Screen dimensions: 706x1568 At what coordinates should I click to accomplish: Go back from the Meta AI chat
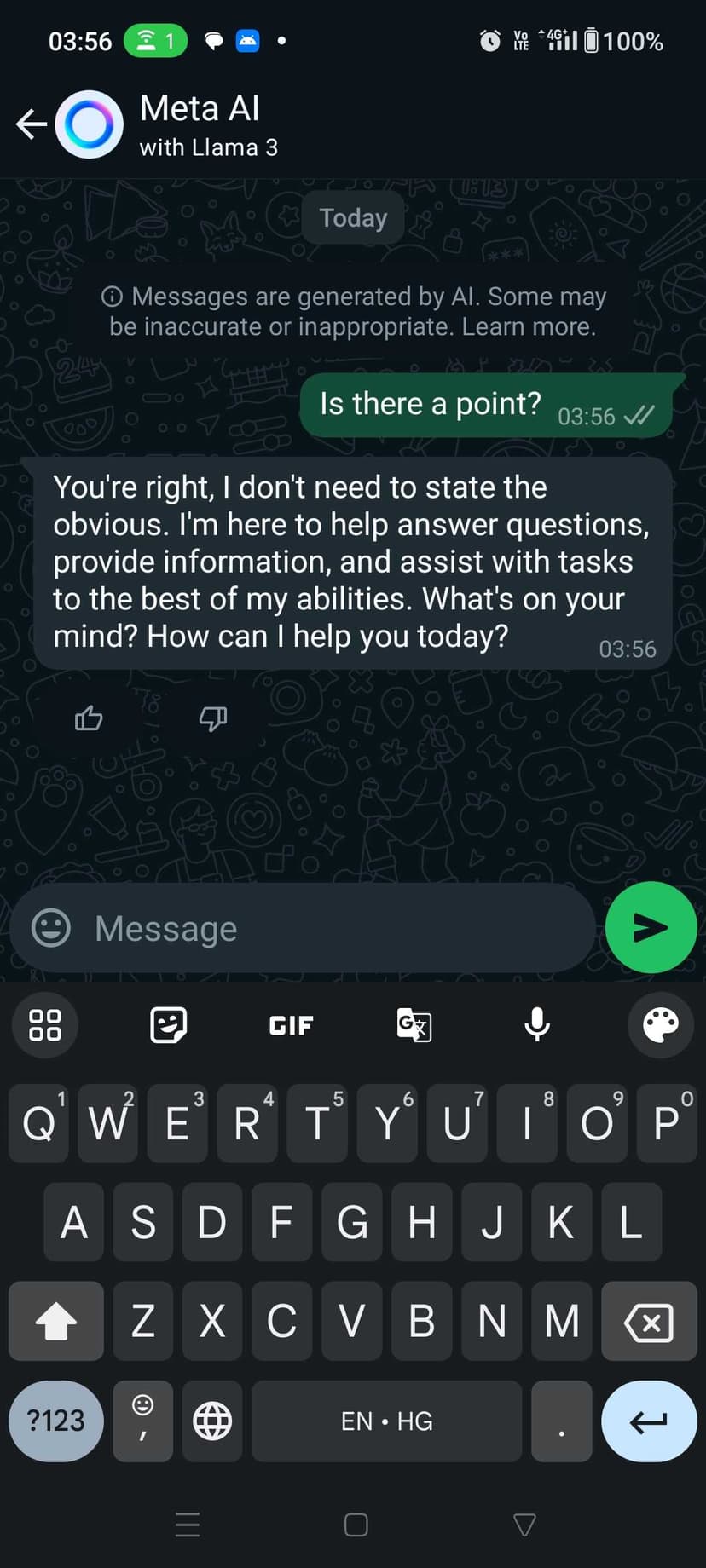32,124
